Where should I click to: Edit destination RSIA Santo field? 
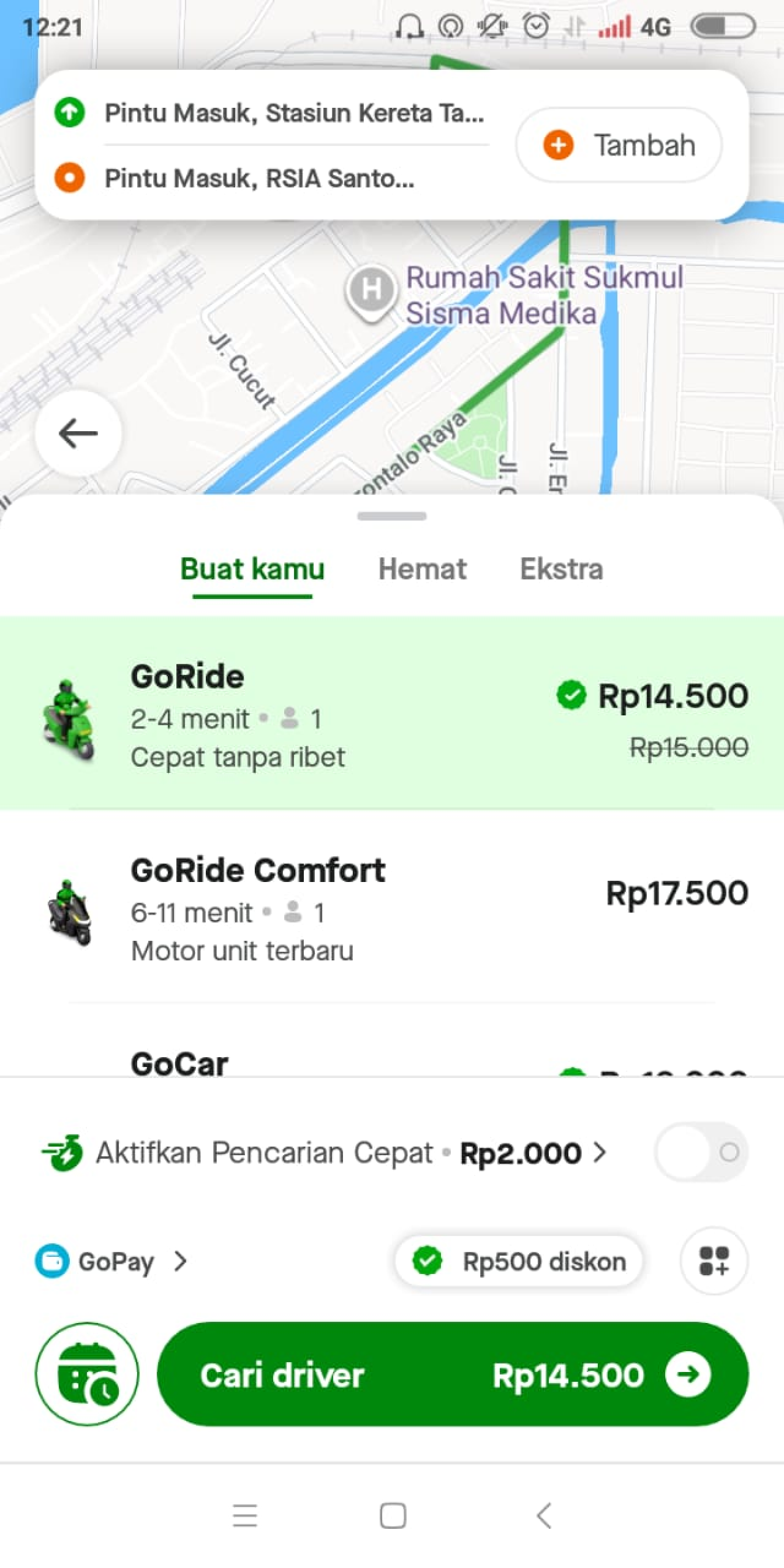(260, 178)
